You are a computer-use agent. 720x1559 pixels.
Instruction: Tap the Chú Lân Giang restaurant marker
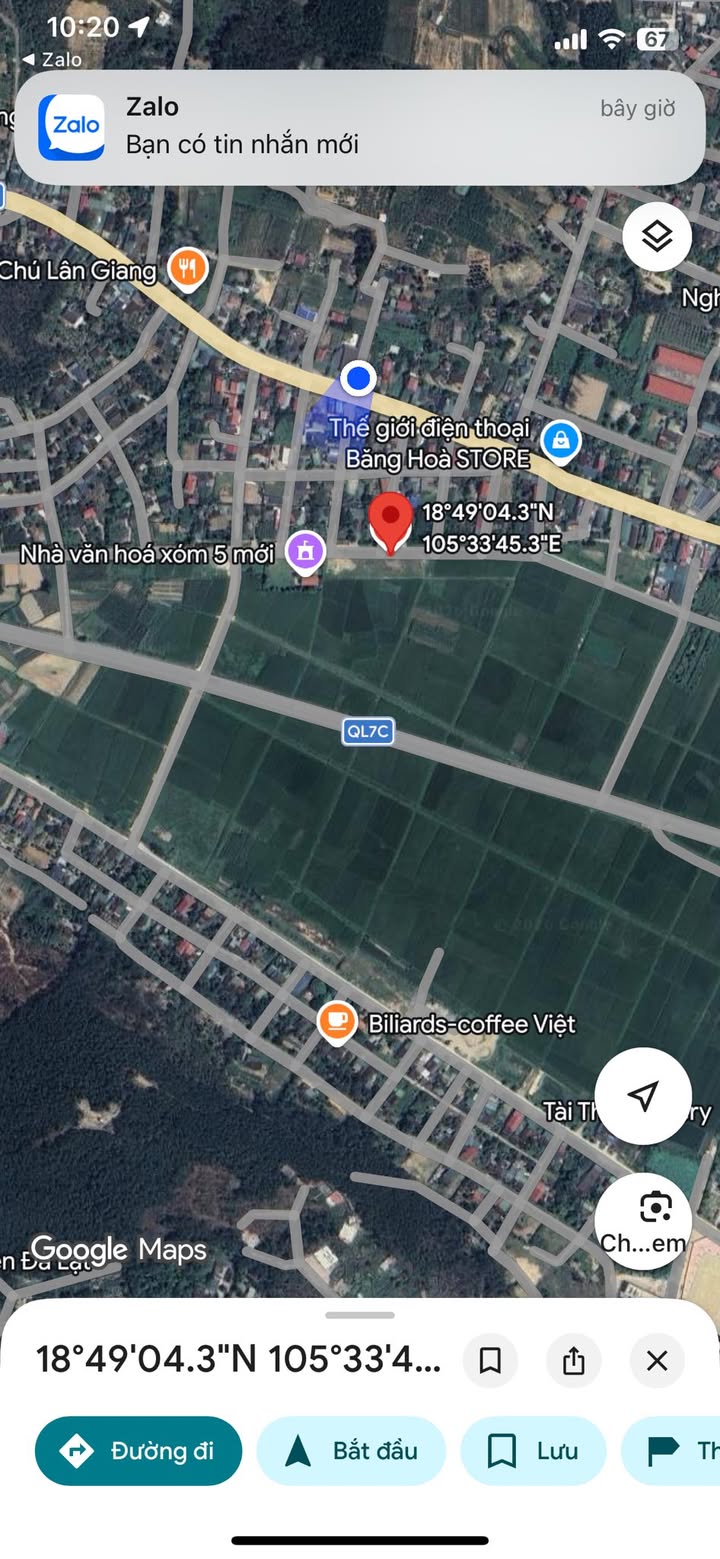187,269
